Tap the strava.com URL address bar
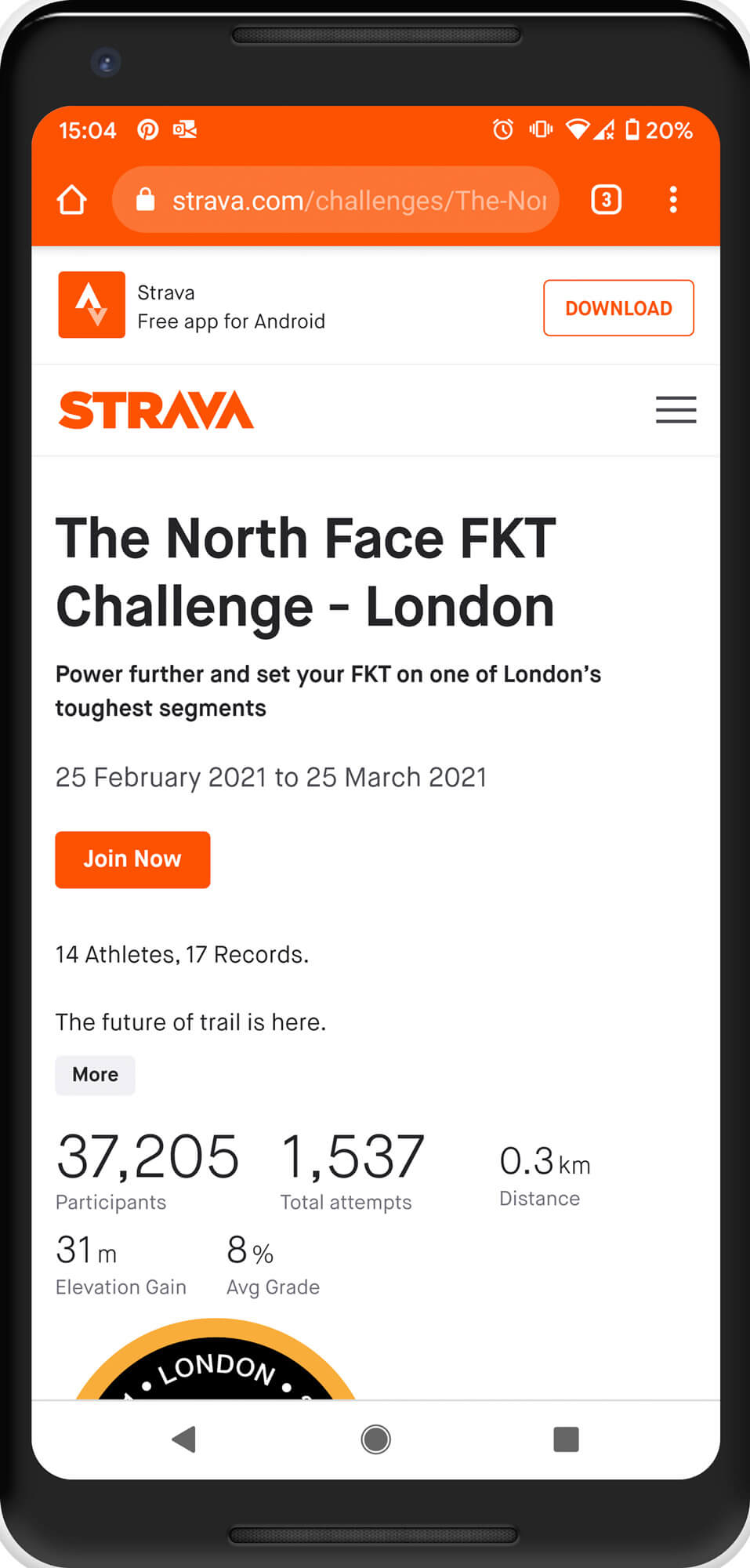This screenshot has width=750, height=1568. (335, 200)
